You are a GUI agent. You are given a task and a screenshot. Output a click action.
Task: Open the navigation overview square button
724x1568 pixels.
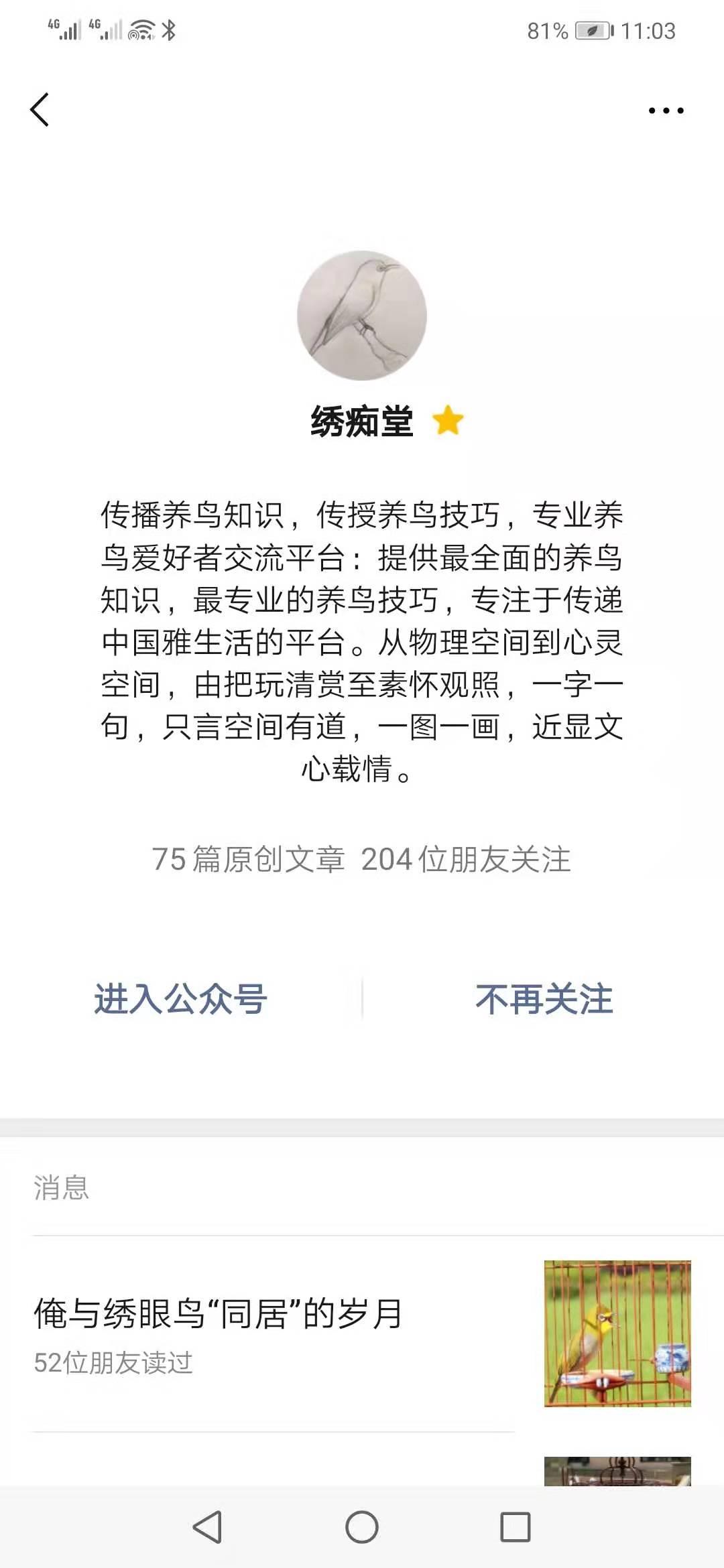point(514,1524)
